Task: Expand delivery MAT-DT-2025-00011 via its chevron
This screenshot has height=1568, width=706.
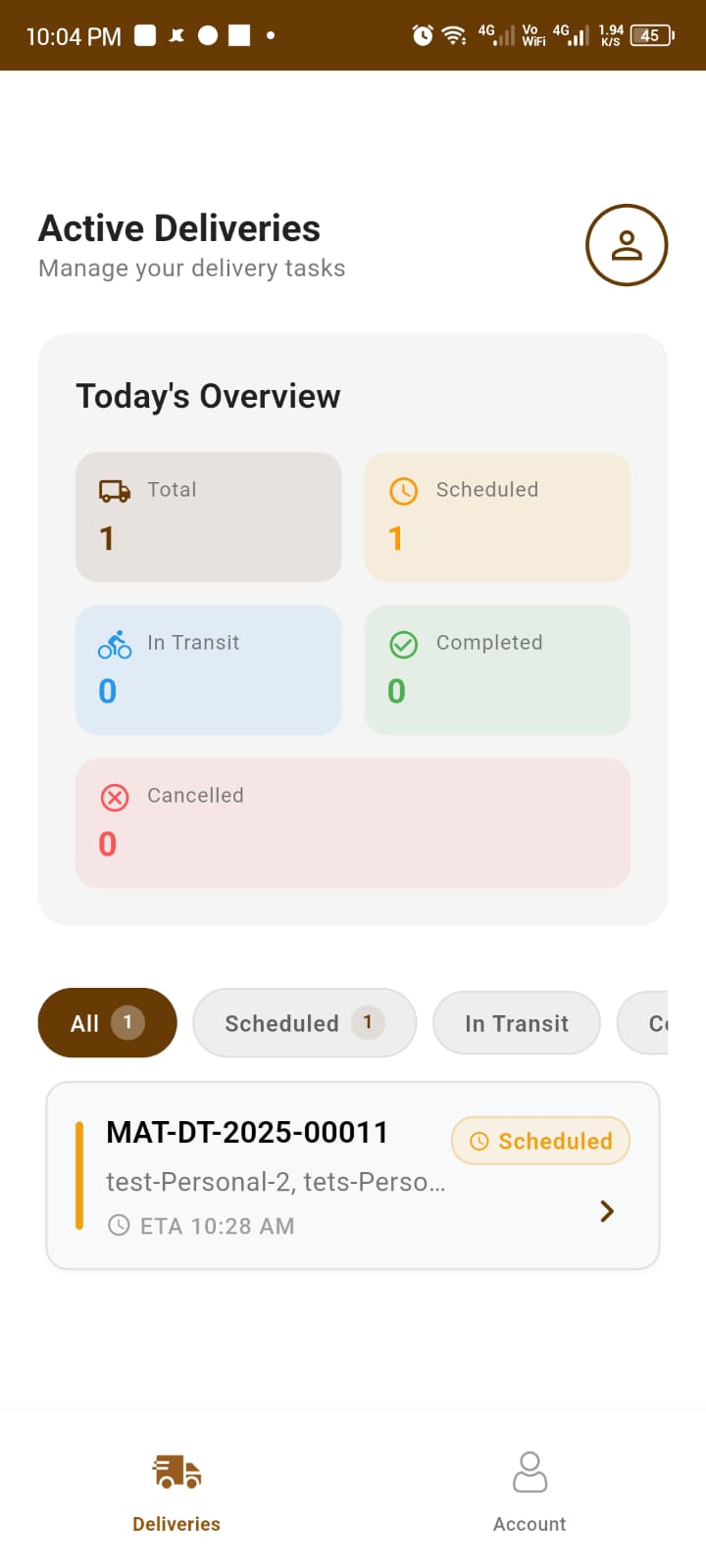Action: (606, 1211)
